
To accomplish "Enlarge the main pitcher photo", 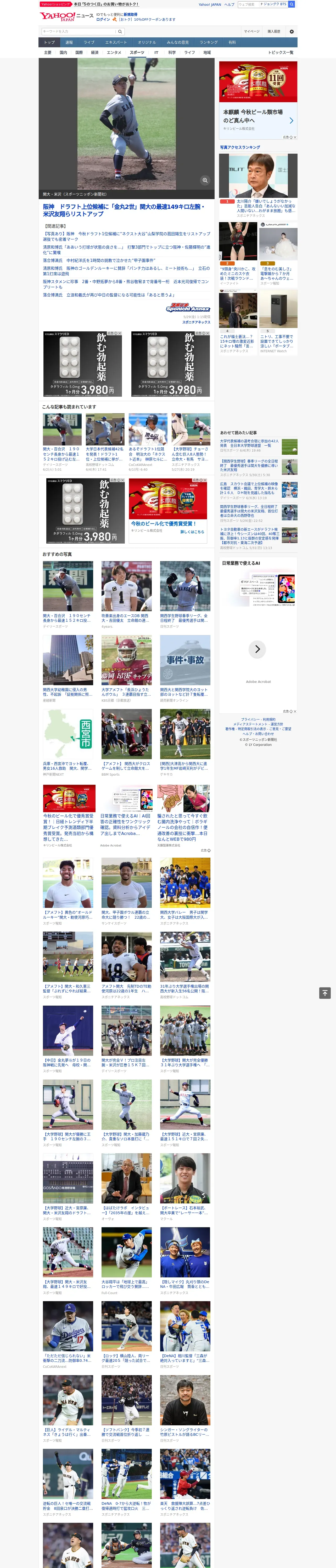I will [x=205, y=180].
